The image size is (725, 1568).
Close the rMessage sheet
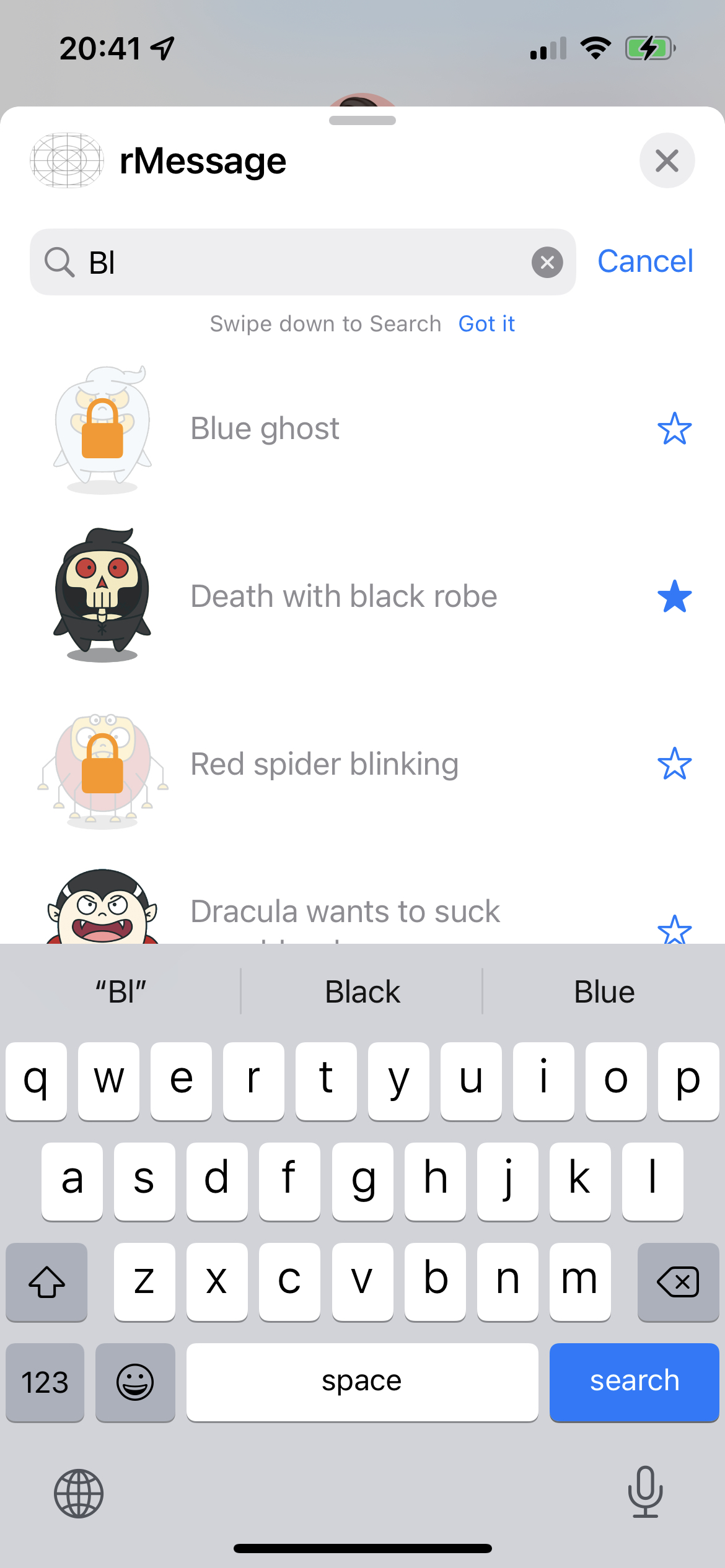(667, 161)
